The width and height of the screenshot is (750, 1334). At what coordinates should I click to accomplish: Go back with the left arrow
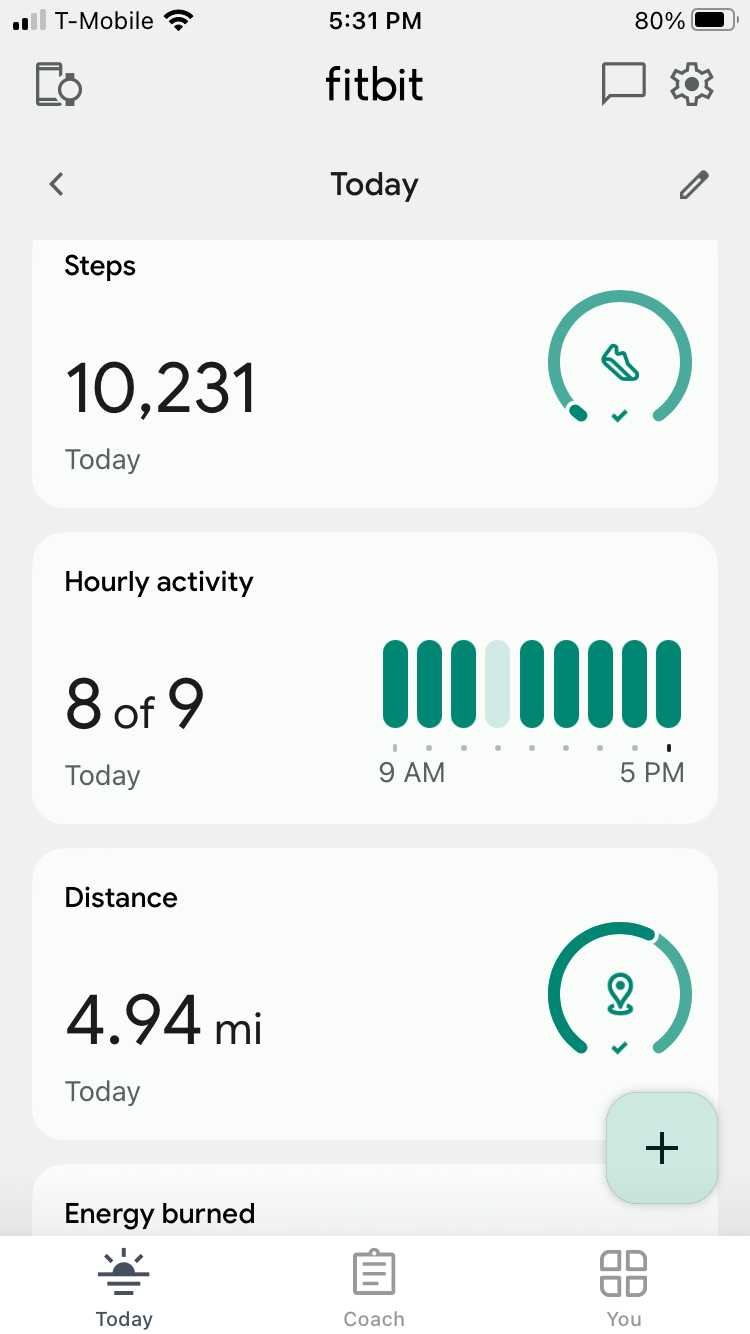[x=57, y=184]
